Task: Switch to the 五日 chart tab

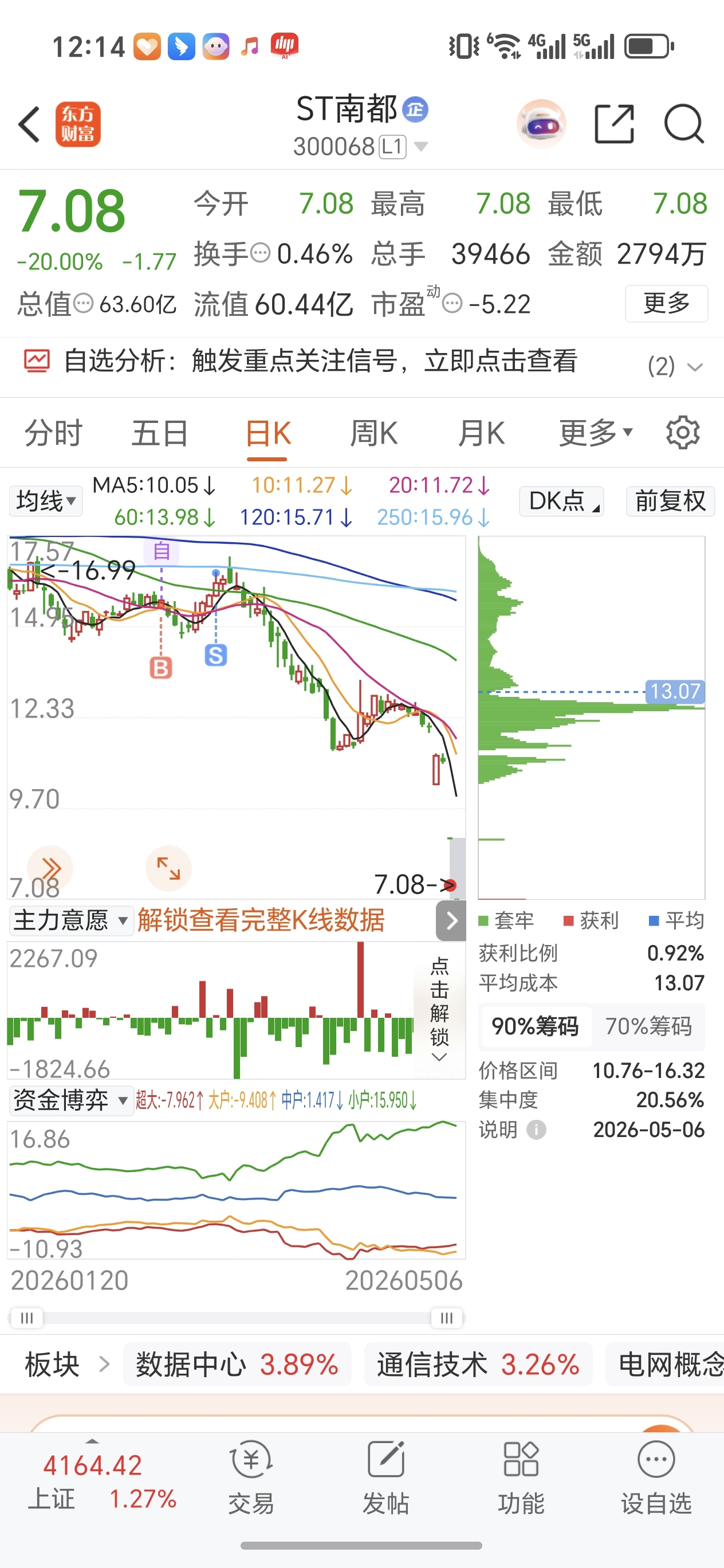Action: pos(160,433)
